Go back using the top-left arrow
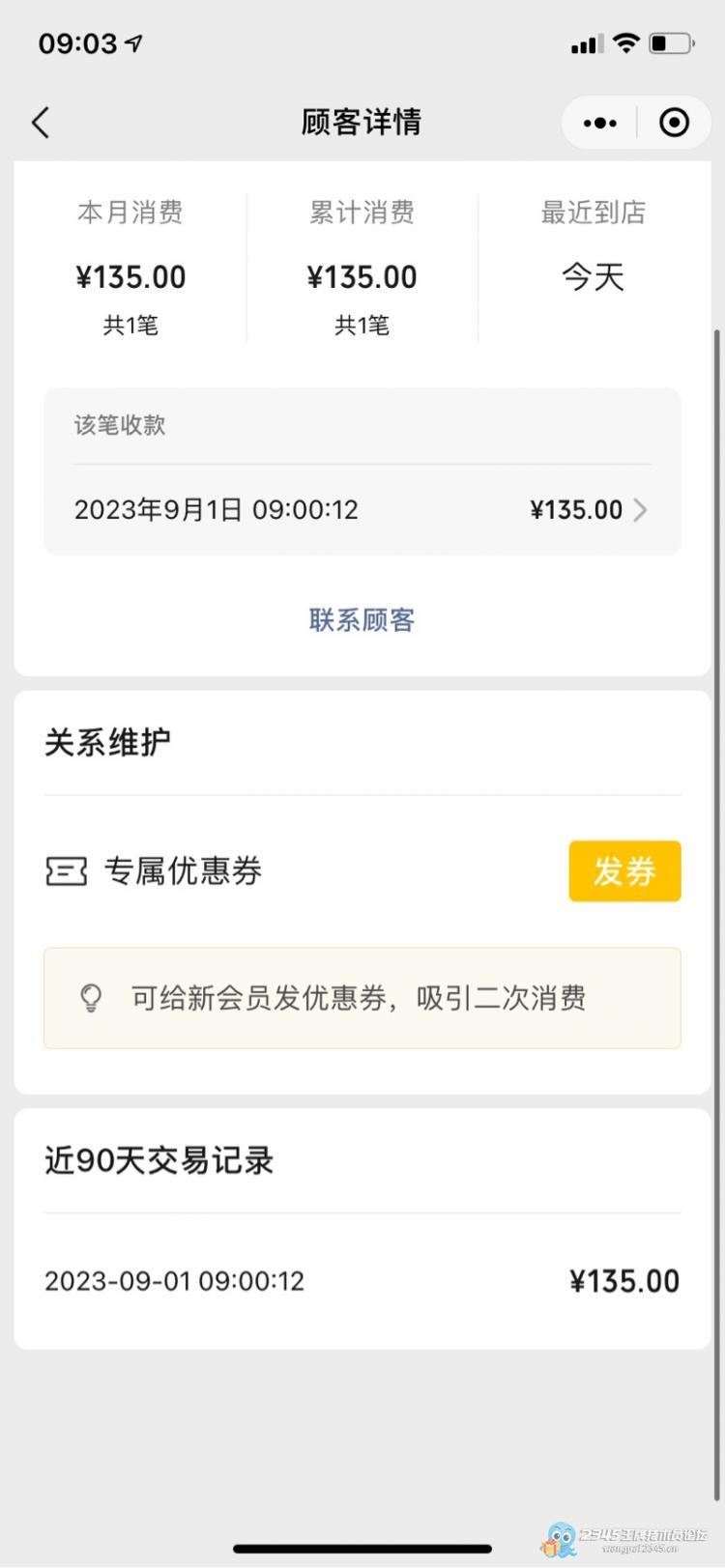The width and height of the screenshot is (725, 1568). [x=41, y=123]
